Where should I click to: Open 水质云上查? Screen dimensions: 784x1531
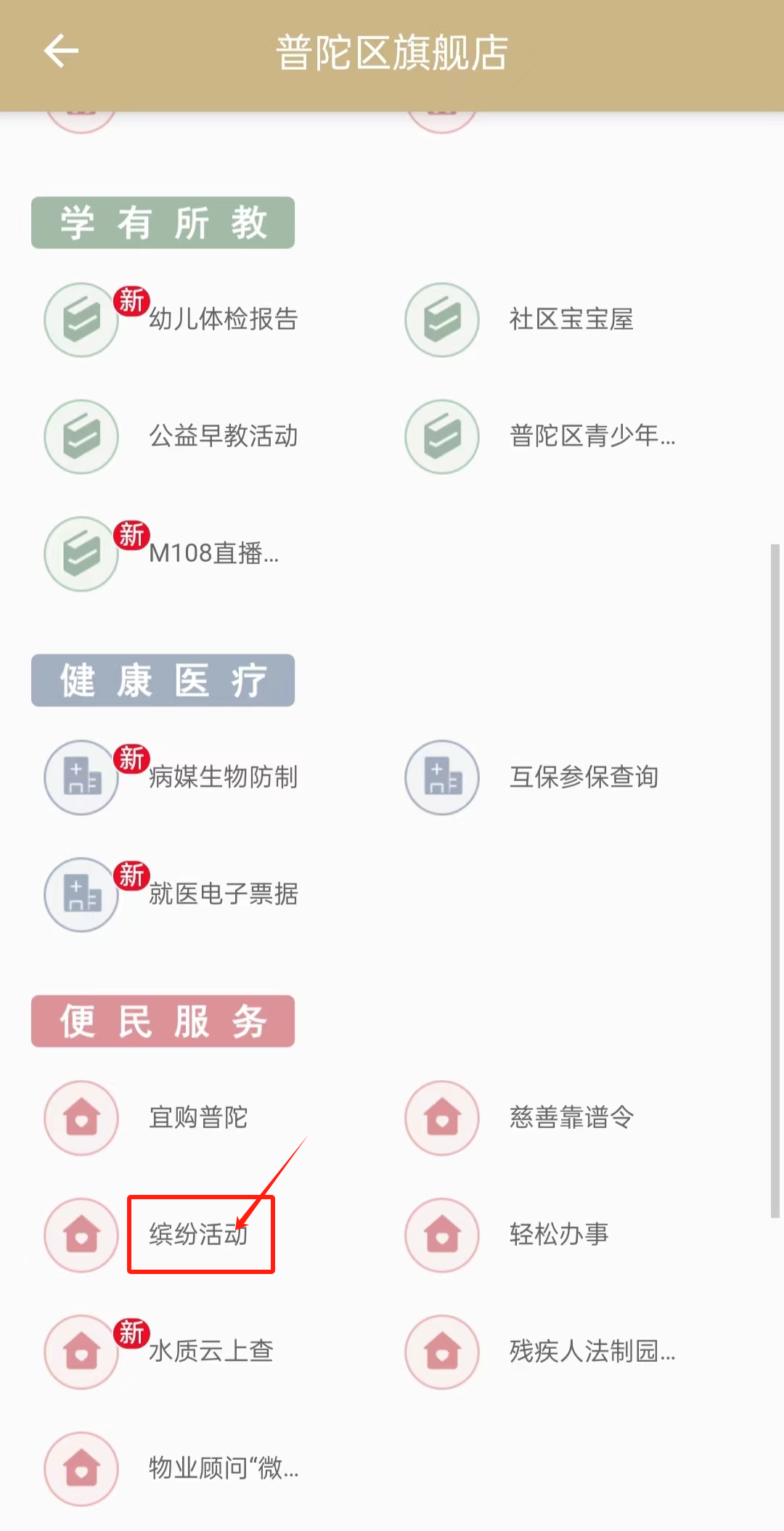211,1351
